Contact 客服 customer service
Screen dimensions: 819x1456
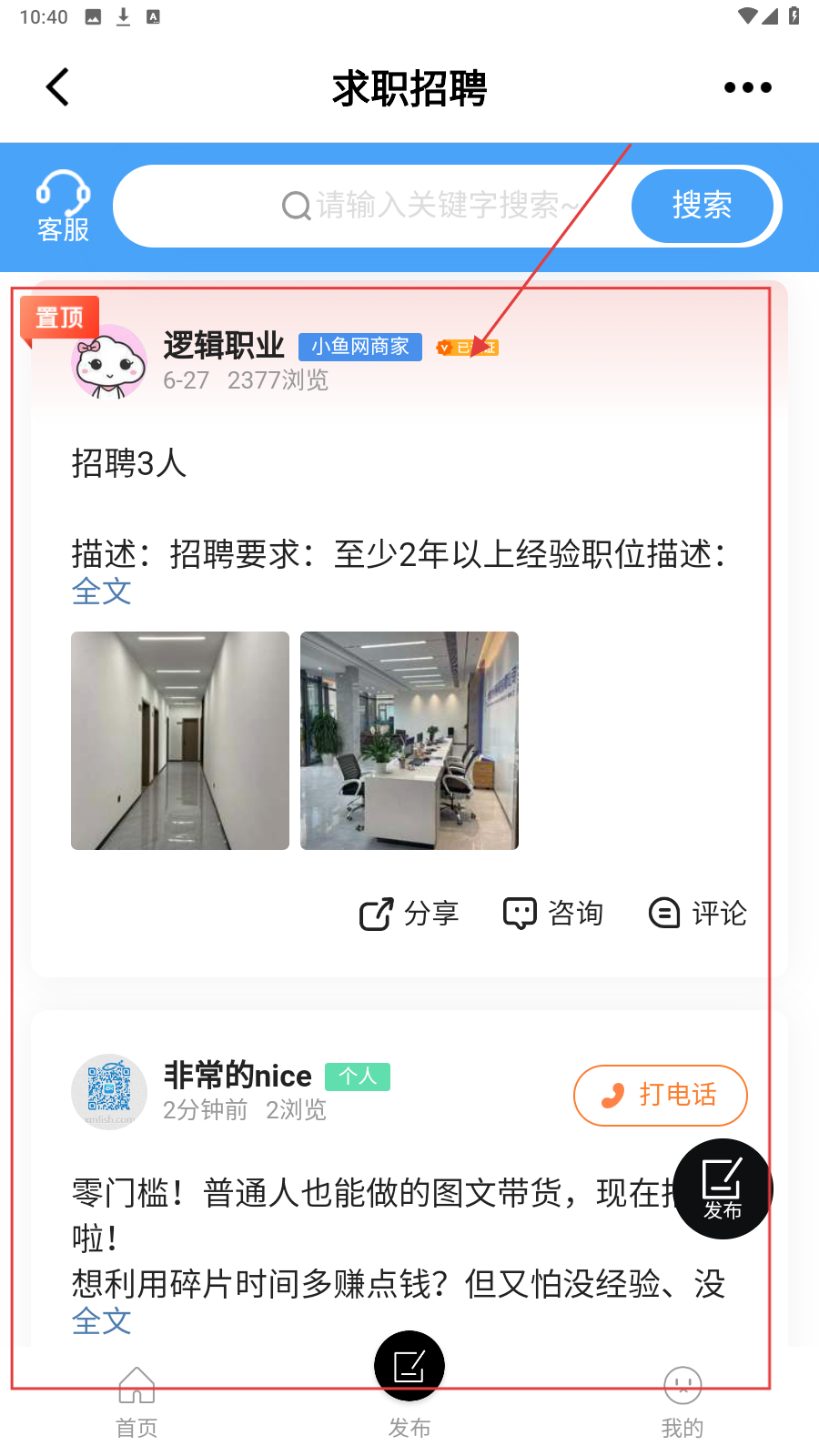click(x=63, y=207)
